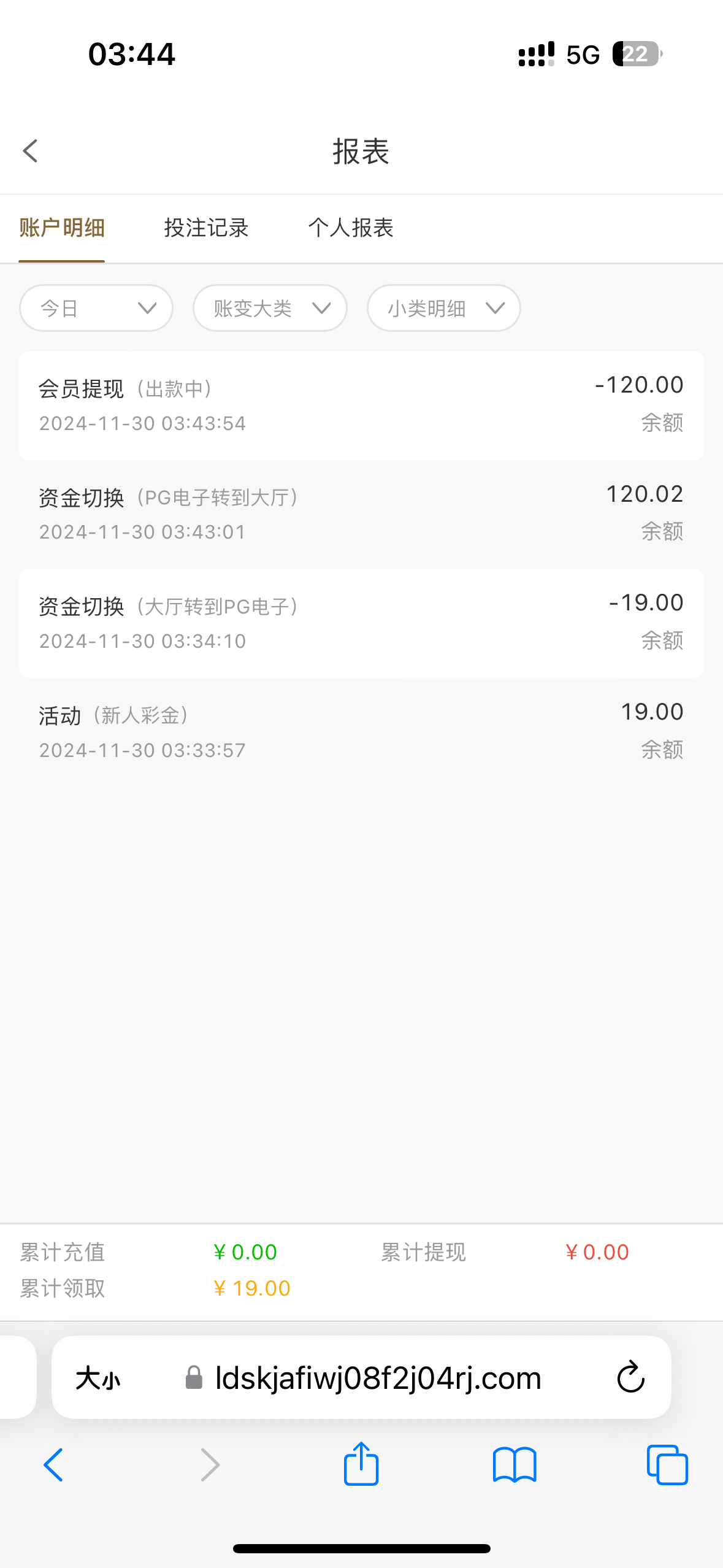
Task: Show all open Safari tabs
Action: [667, 1465]
